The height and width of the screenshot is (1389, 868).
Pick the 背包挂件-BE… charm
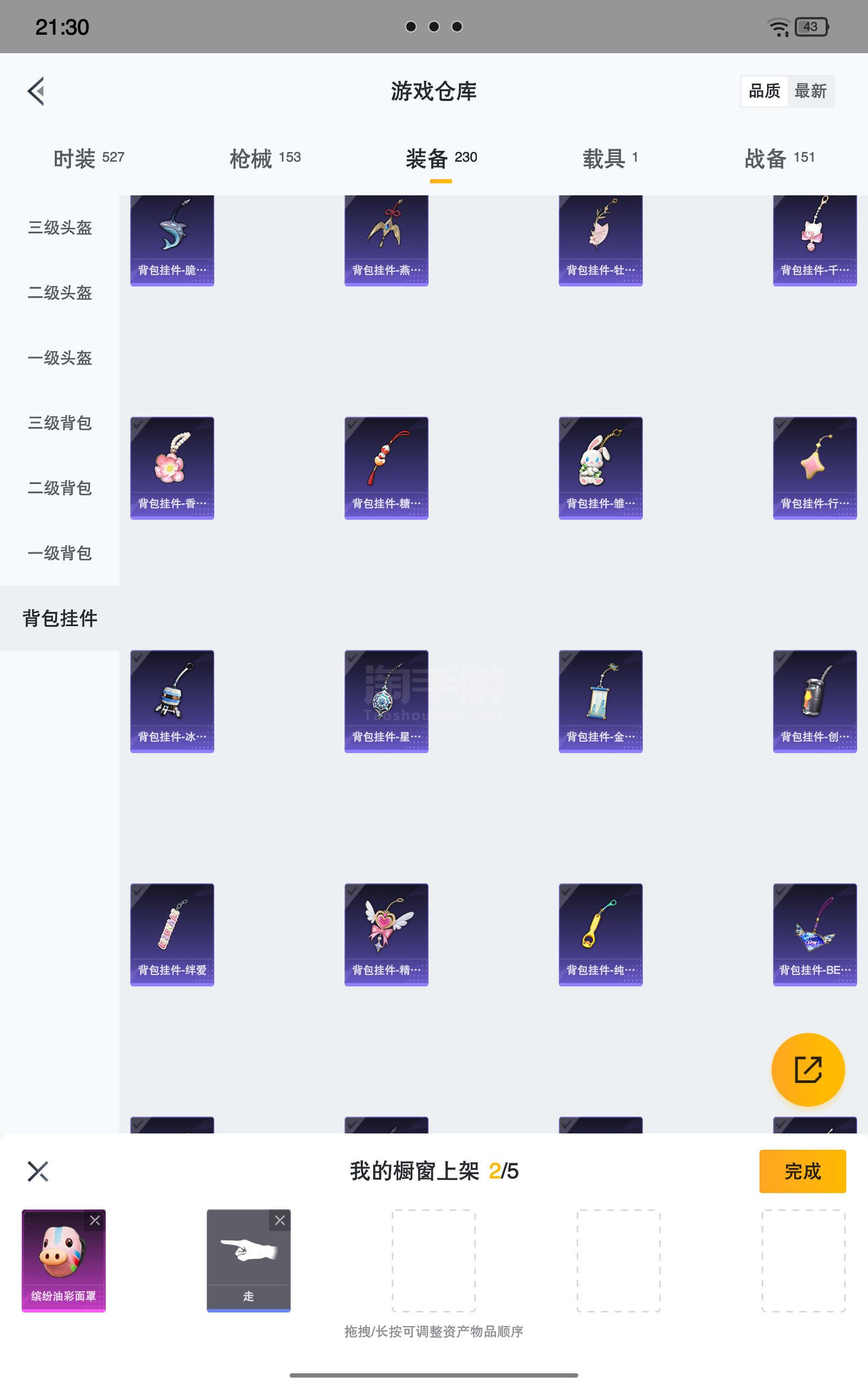point(815,934)
